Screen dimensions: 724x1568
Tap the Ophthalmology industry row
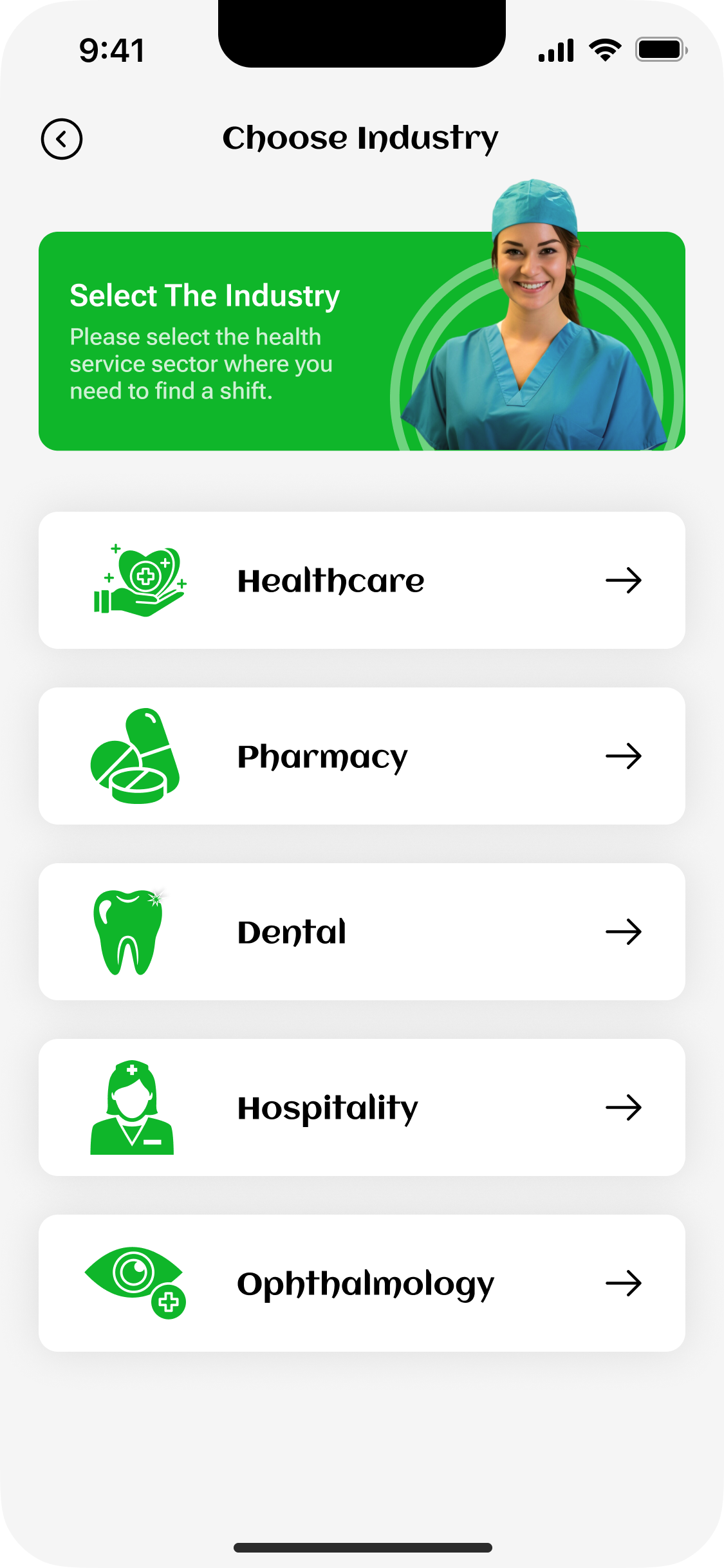(x=362, y=1283)
